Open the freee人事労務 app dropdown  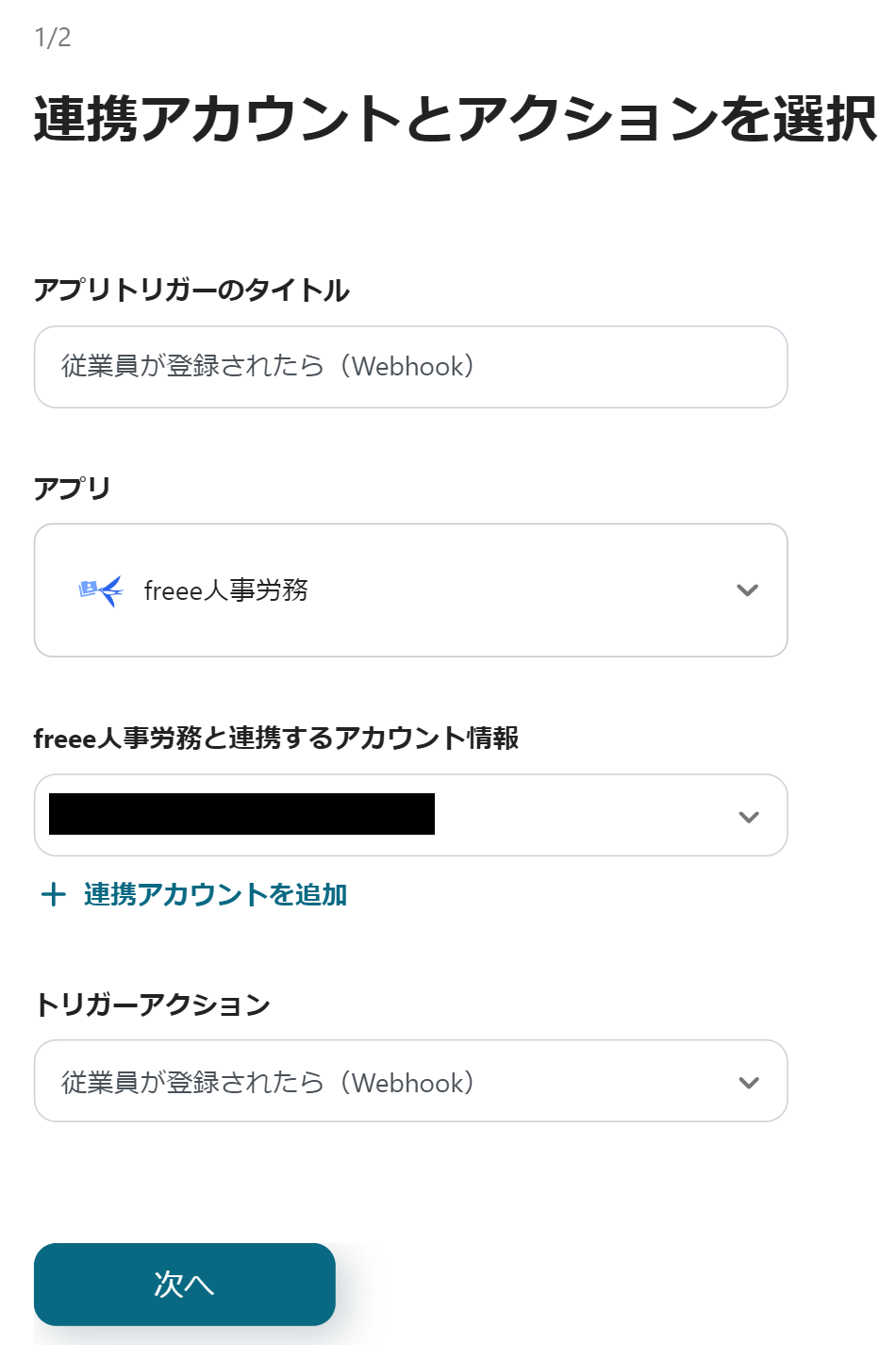[x=410, y=590]
